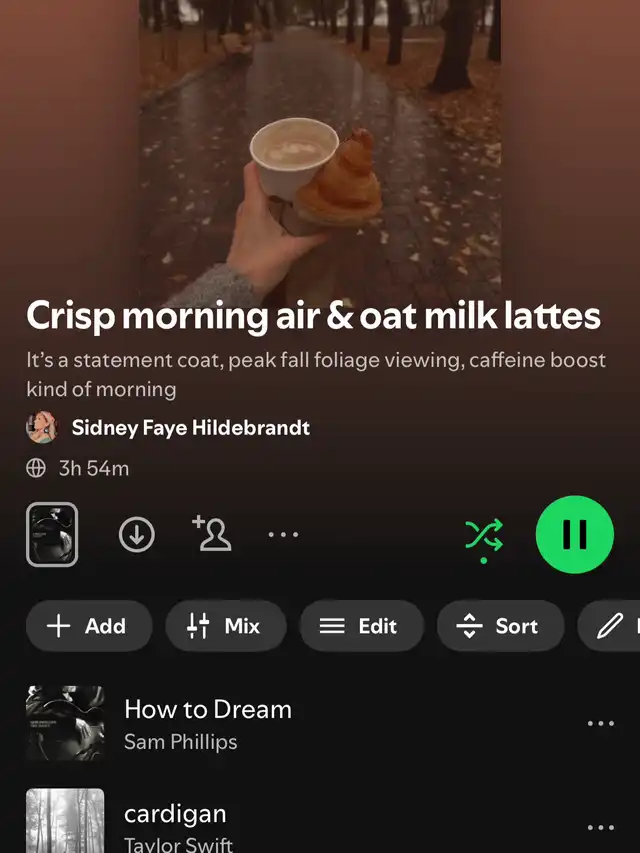Tap the Add chip
The image size is (640, 853).
click(x=88, y=626)
